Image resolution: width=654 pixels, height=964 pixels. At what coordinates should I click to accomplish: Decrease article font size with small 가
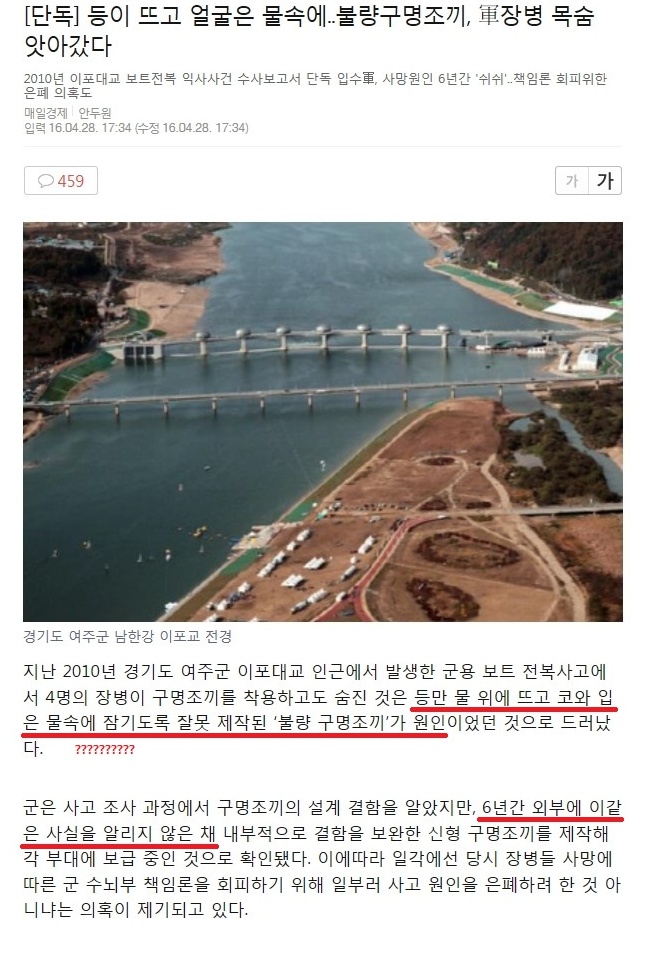coord(572,181)
